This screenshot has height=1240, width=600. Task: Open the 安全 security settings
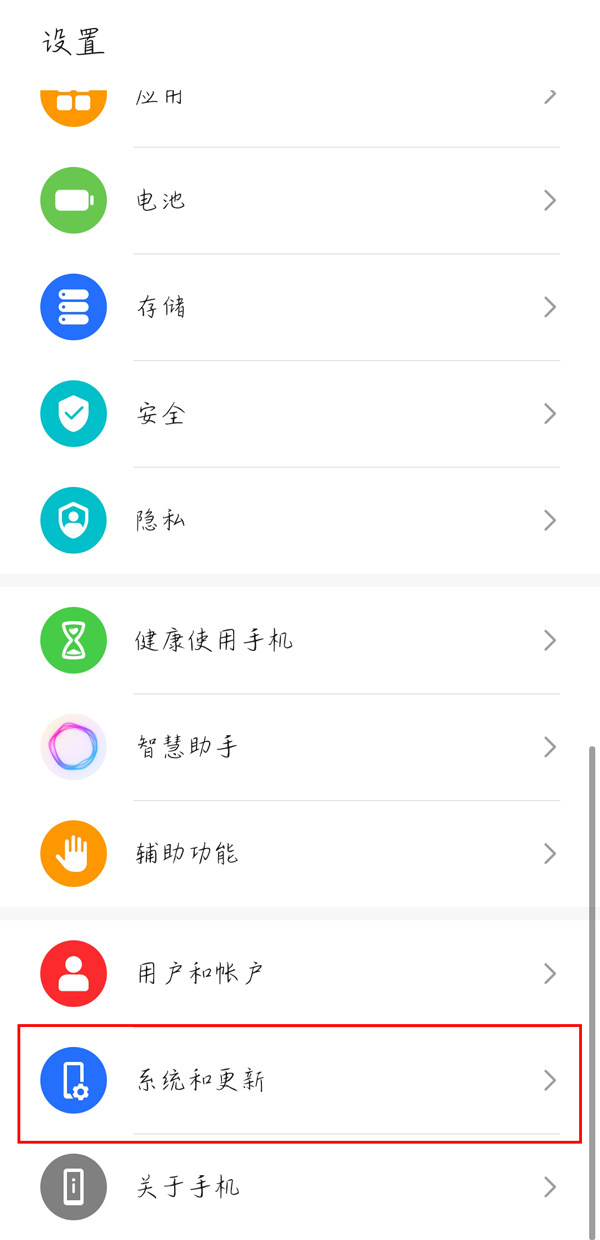click(300, 414)
